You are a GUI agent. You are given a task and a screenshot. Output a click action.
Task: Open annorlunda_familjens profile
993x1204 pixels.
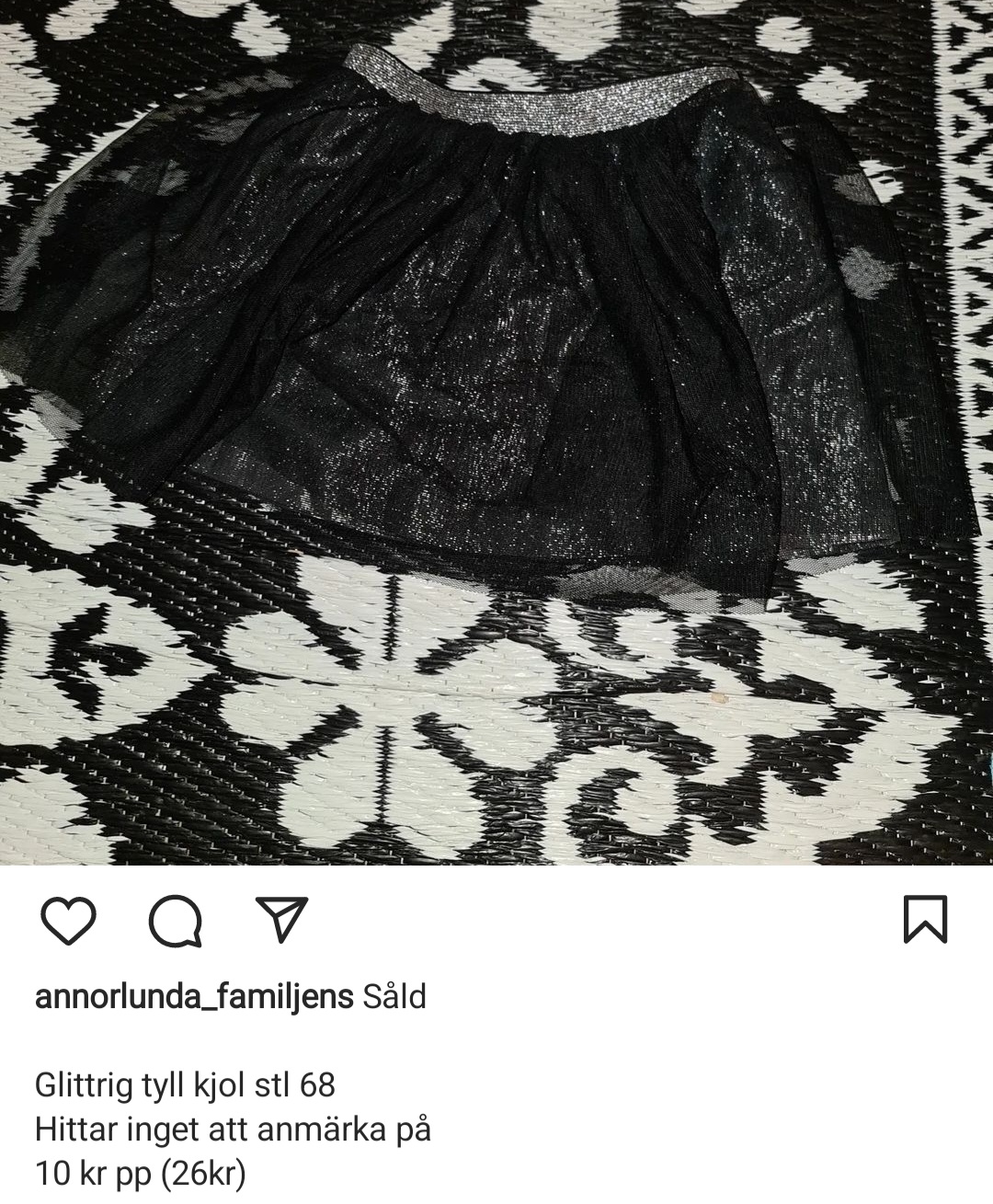coord(194,997)
